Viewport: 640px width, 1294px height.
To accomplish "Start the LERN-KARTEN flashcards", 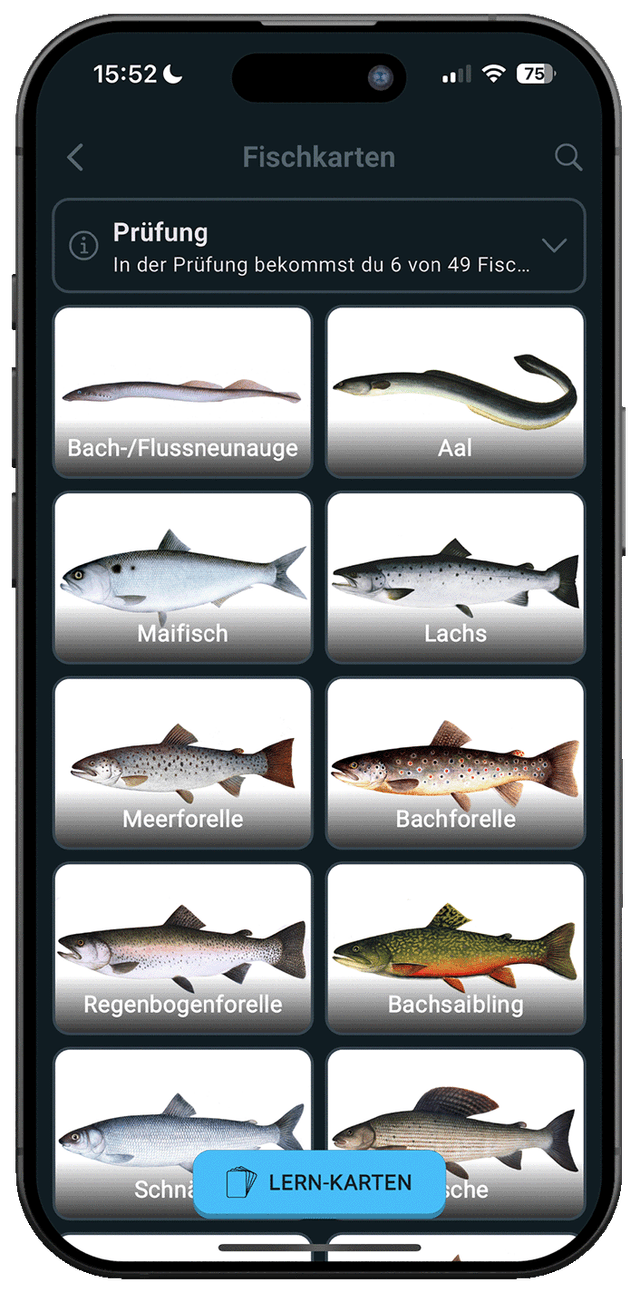I will (319, 1182).
